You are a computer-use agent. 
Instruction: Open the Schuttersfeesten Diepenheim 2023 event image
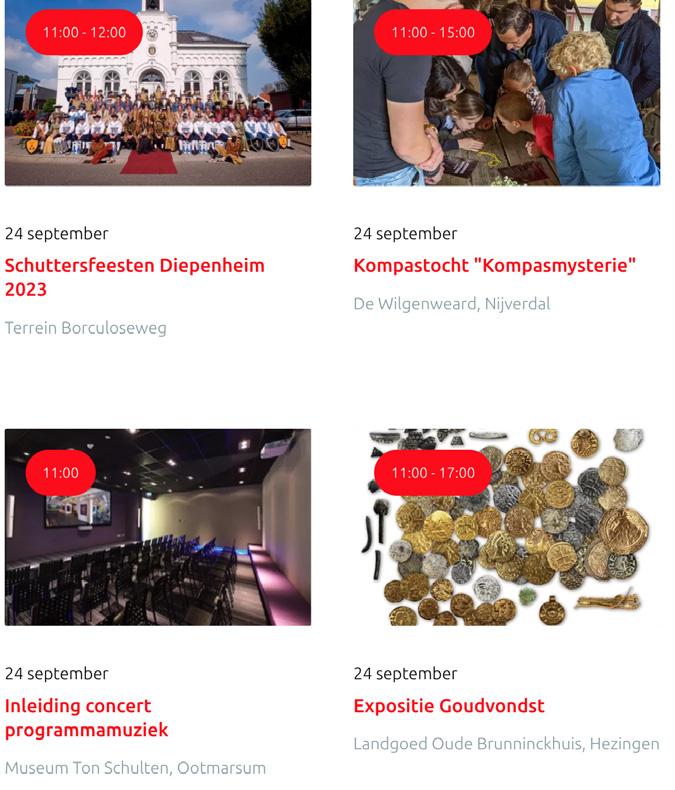click(158, 93)
